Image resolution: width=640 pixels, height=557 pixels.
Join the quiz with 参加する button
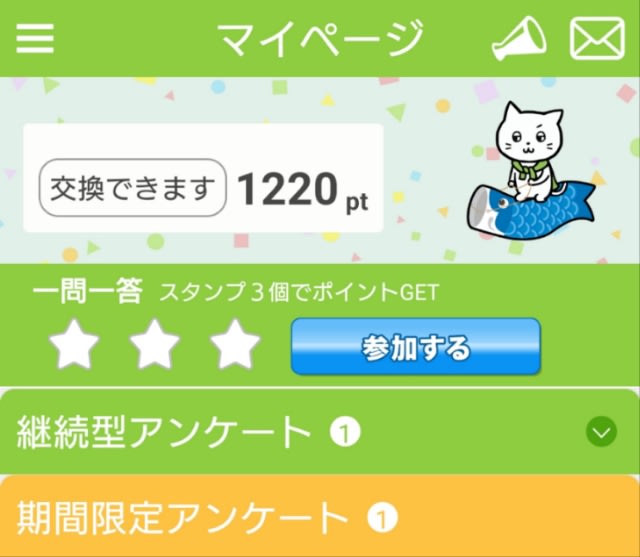(415, 348)
